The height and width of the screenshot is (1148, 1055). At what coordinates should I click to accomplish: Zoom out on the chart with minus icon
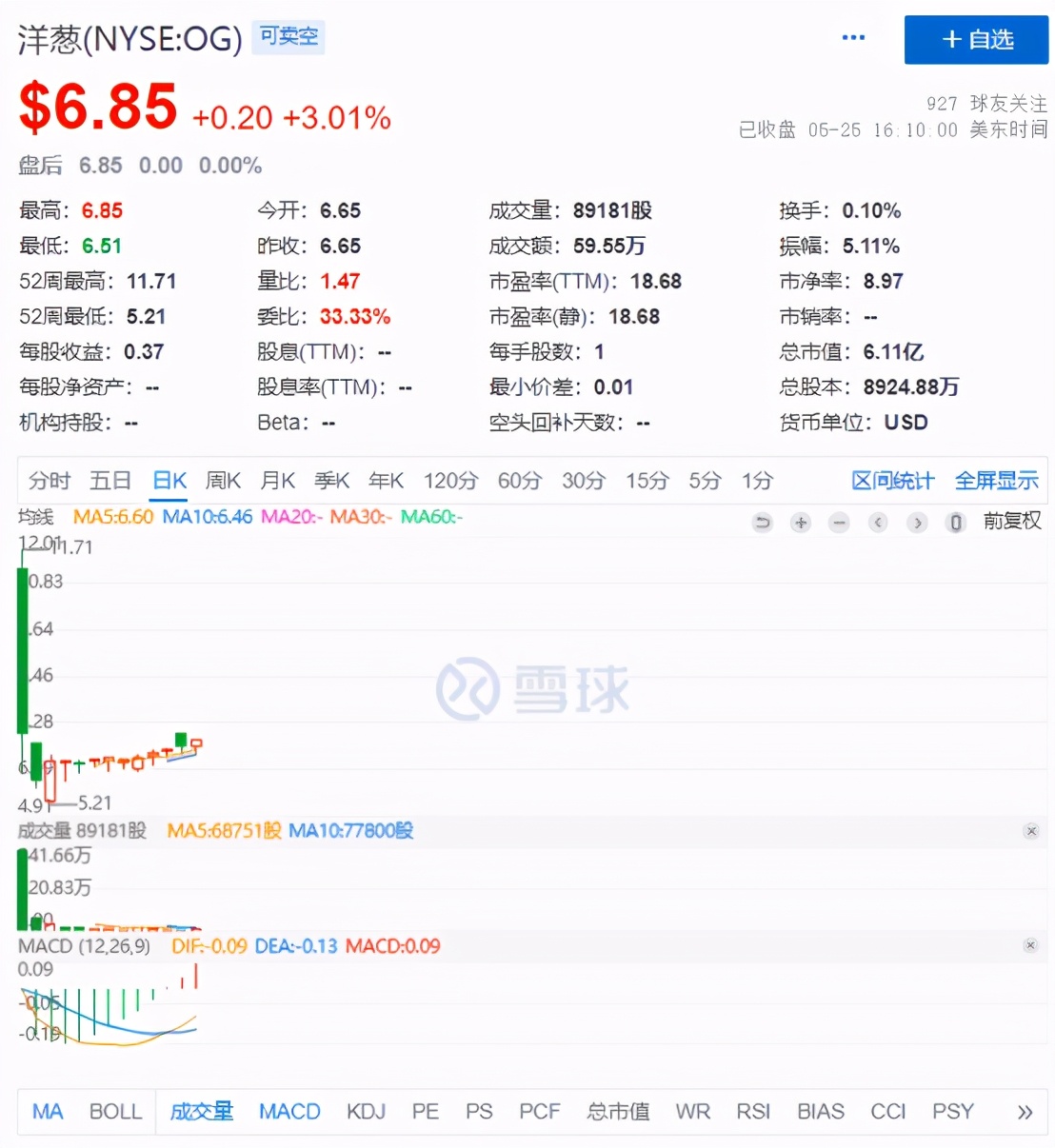tap(839, 523)
